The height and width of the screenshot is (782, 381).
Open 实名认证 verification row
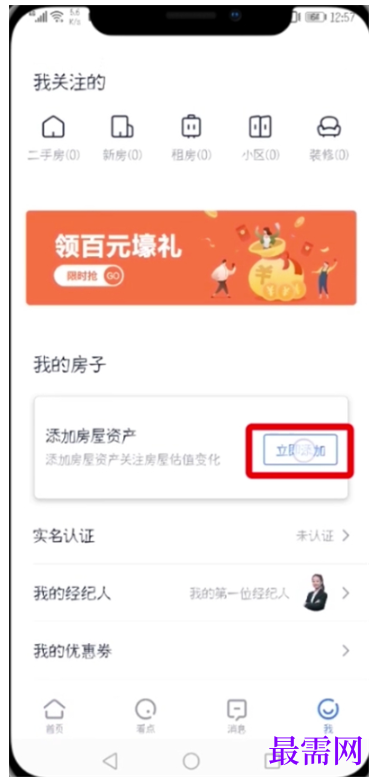(x=192, y=536)
